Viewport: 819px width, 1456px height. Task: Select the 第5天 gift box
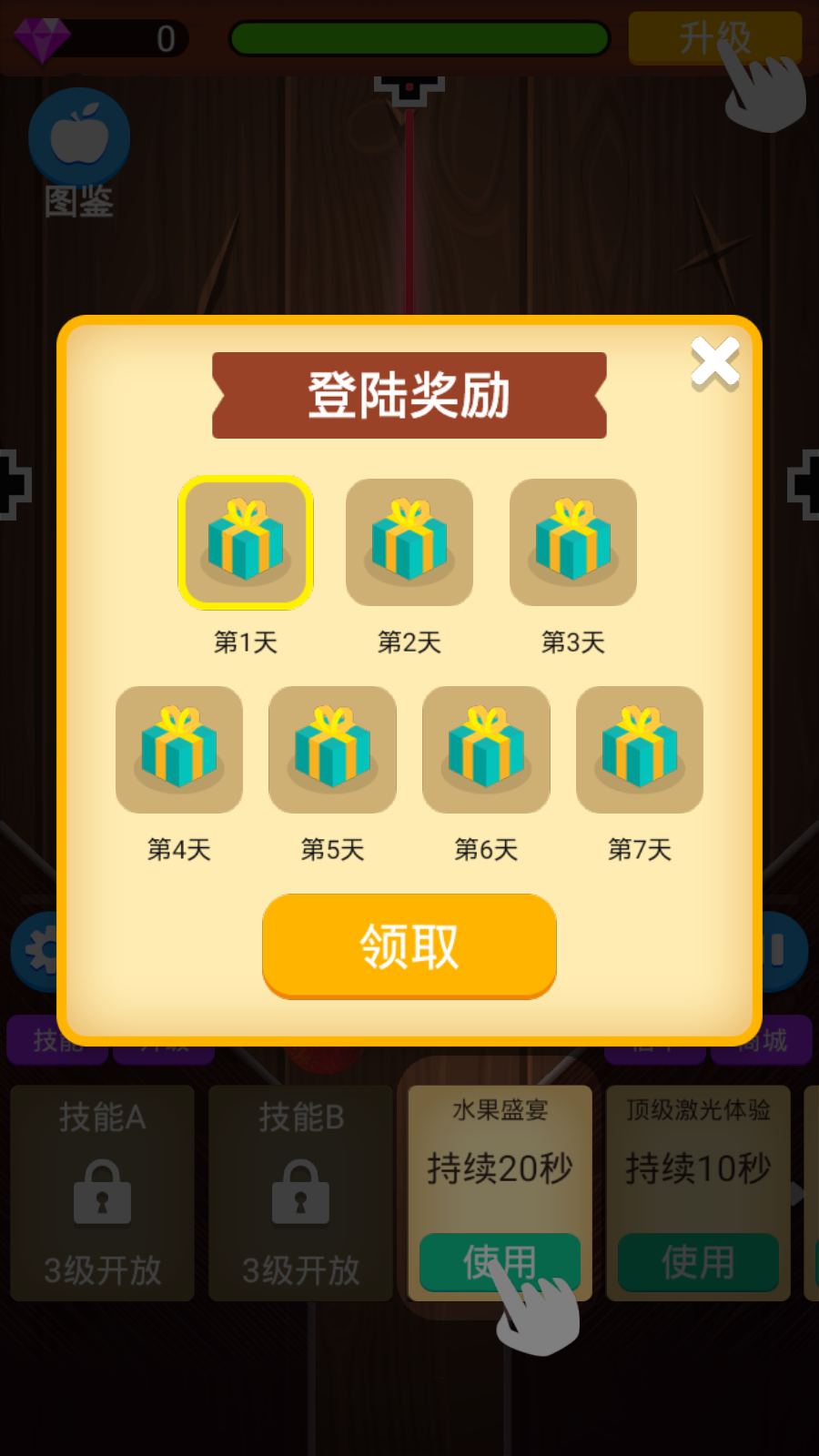point(333,750)
